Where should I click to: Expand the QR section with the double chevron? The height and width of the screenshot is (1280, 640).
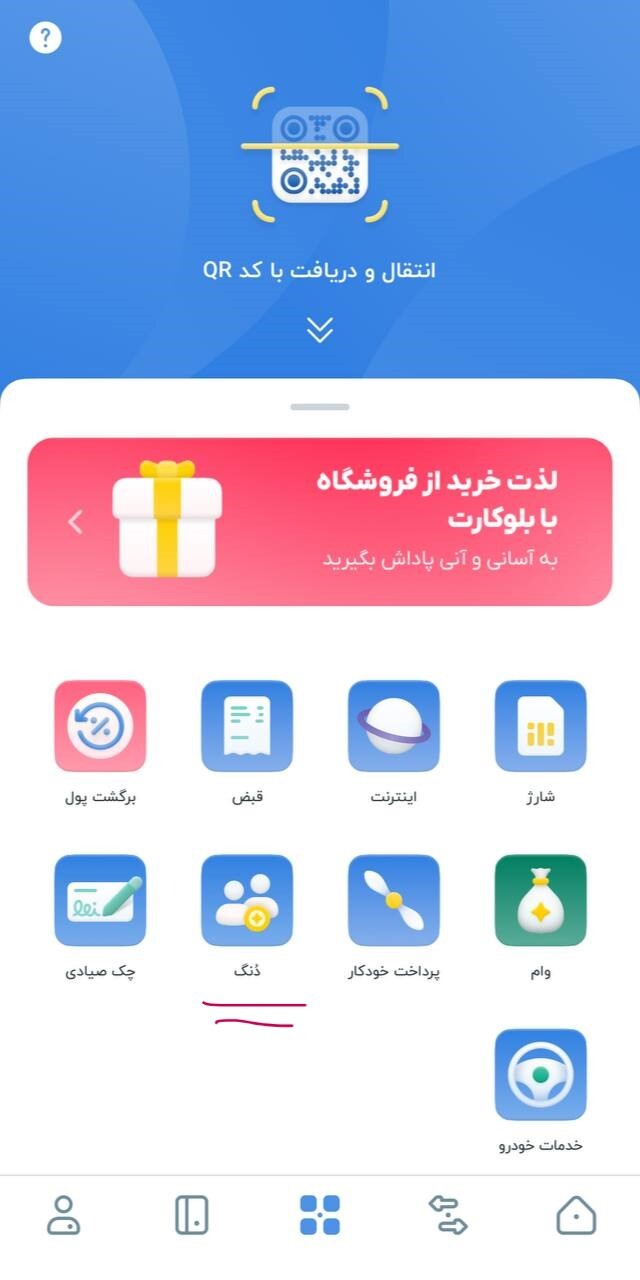[x=320, y=330]
